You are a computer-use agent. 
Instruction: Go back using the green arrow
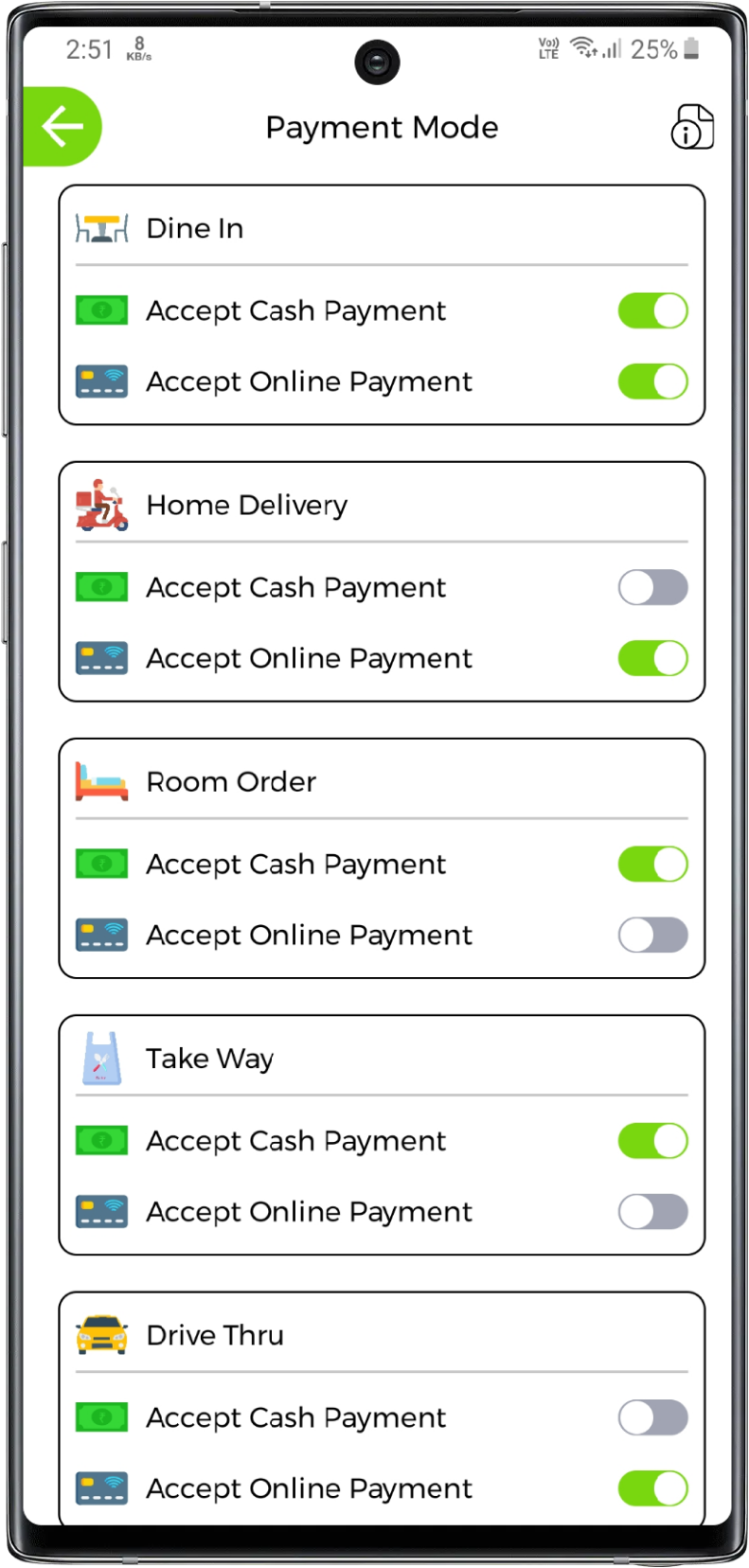62,127
